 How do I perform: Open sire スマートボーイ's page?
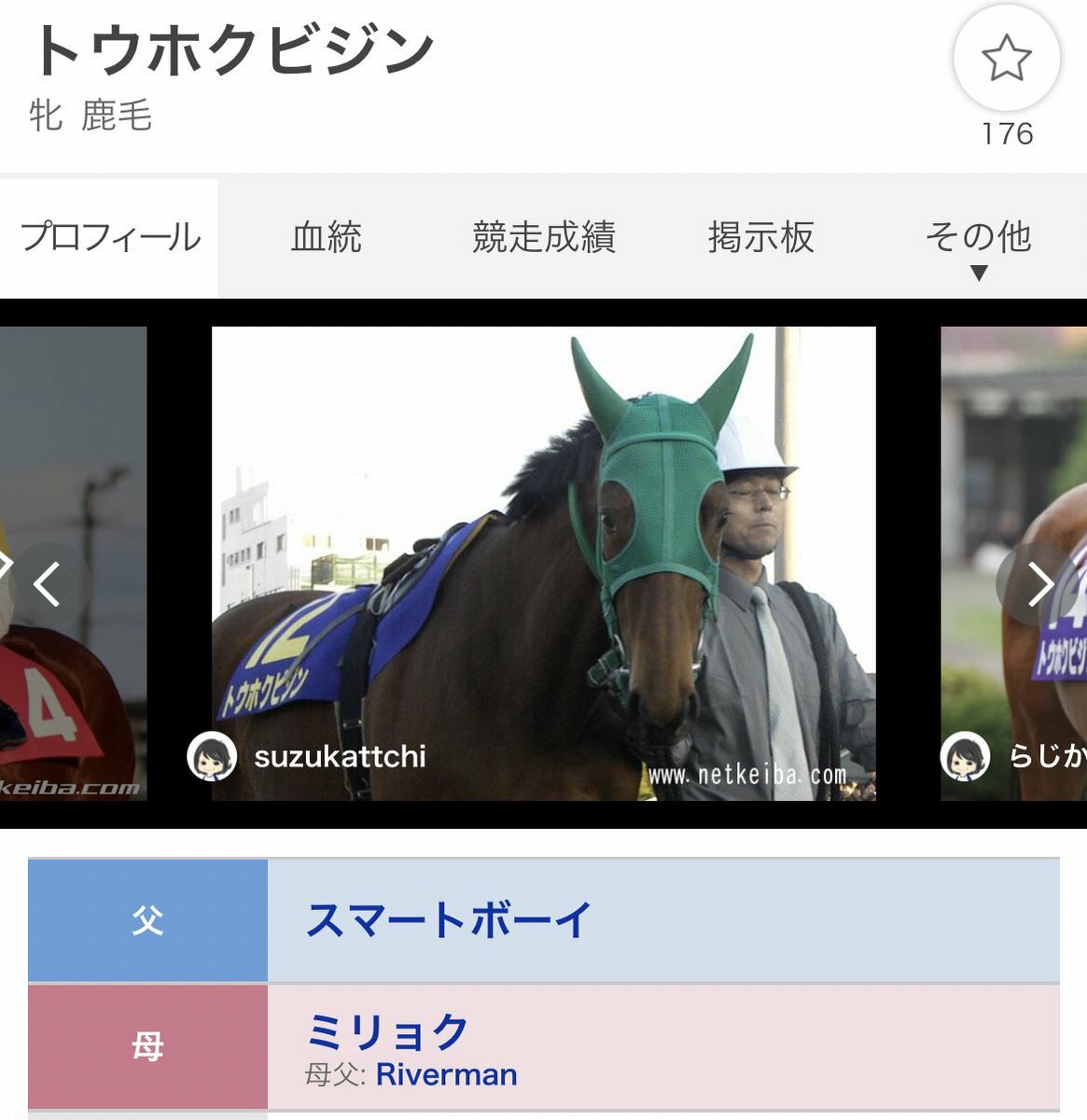(x=449, y=920)
